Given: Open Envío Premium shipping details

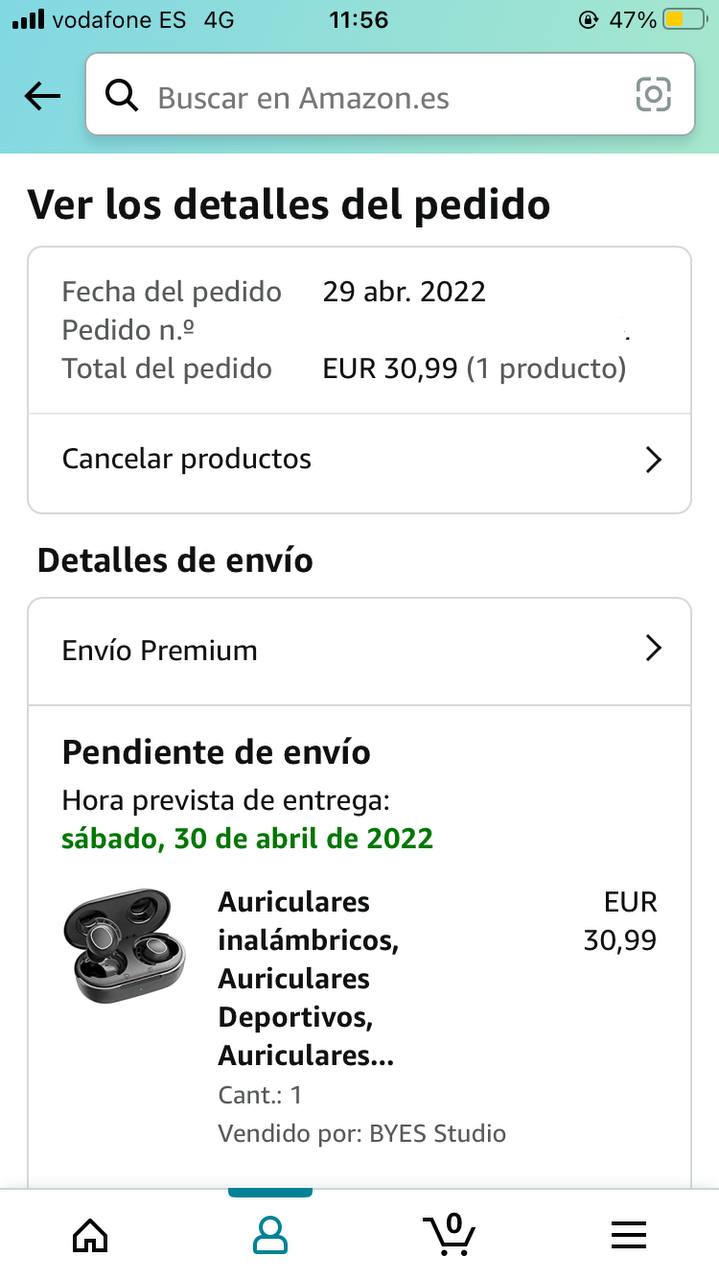Looking at the screenshot, I should point(359,650).
